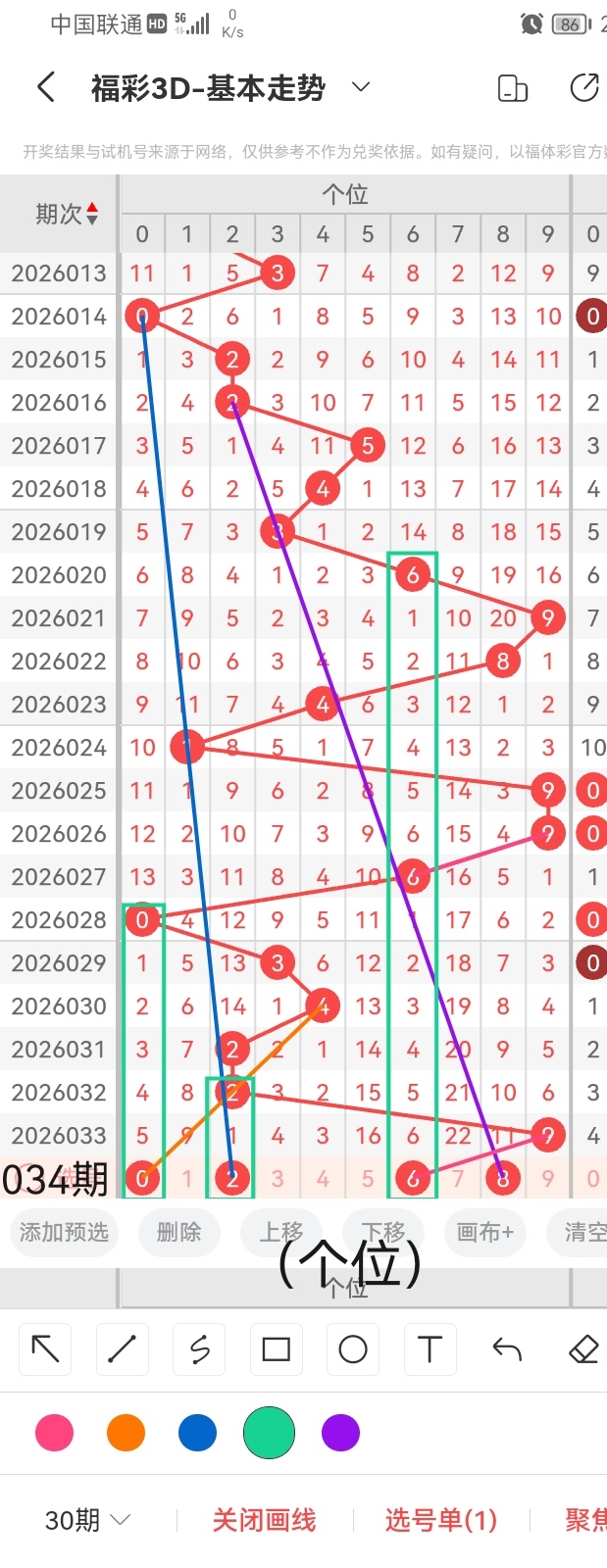The image size is (607, 1568).
Task: Pick the circle shape tool
Action: coord(352,1349)
